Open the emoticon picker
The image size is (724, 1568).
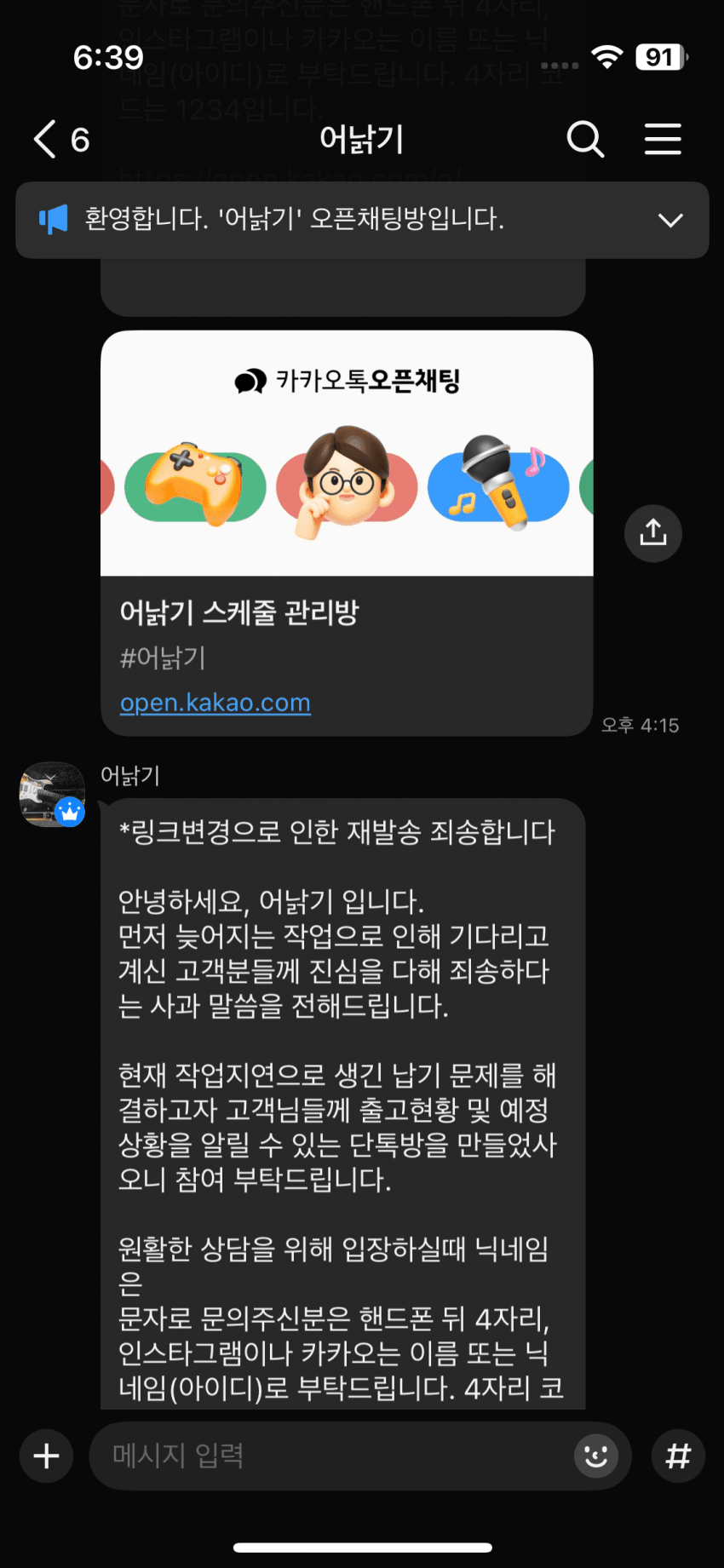(x=595, y=1456)
